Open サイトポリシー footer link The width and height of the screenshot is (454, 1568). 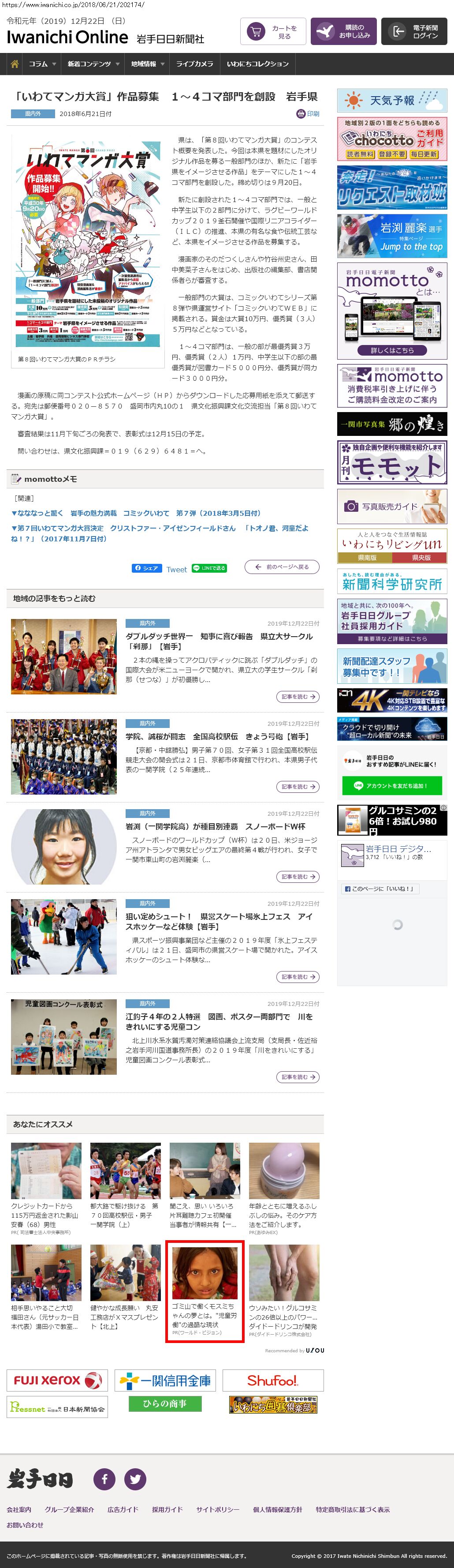point(218,1509)
